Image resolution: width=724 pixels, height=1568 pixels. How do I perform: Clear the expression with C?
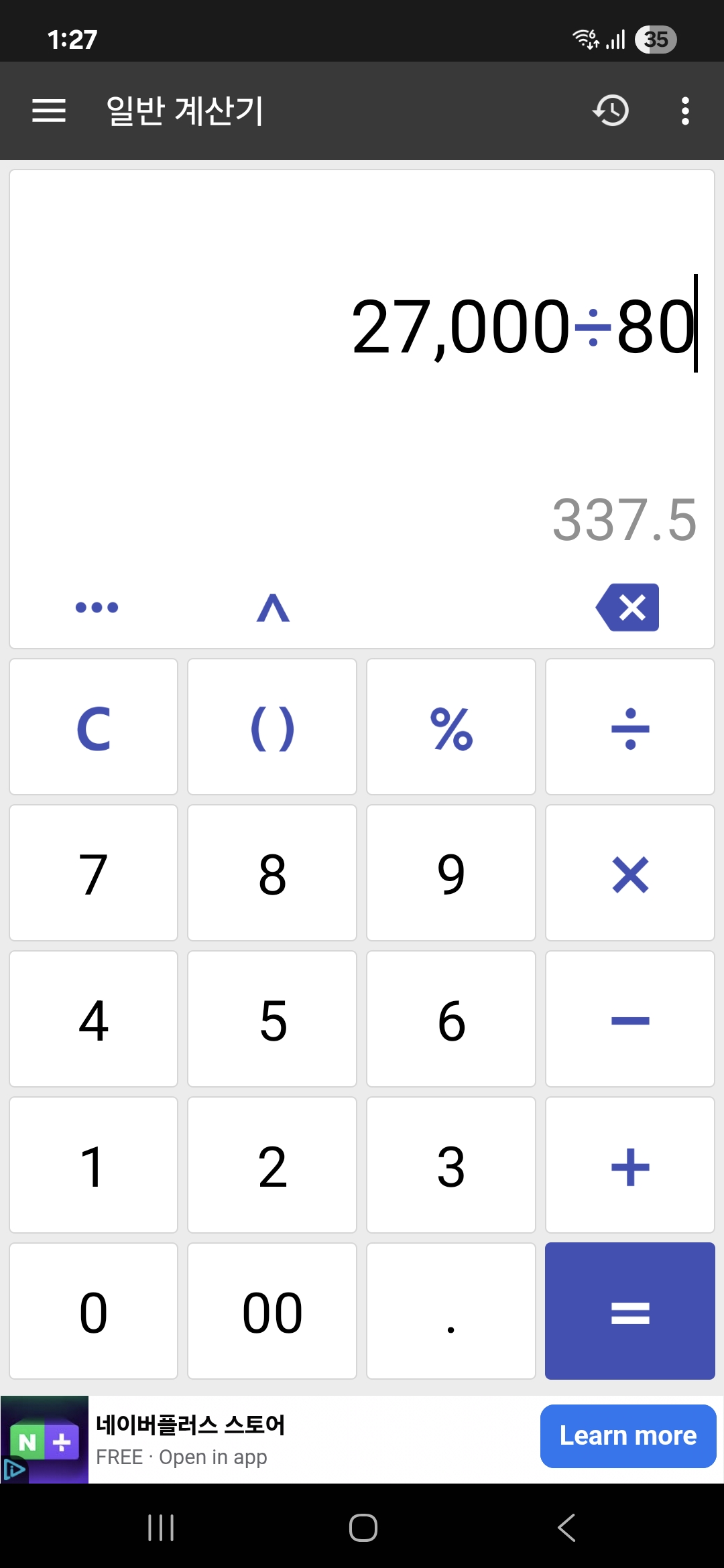pyautogui.click(x=94, y=727)
